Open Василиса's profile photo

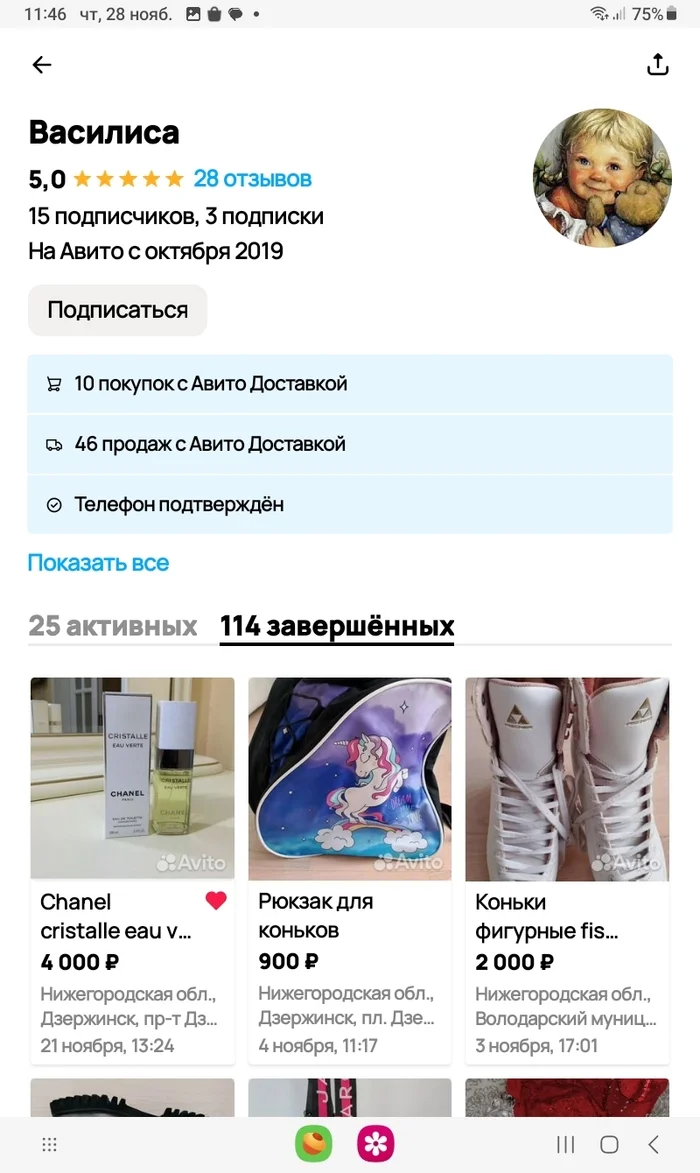[x=602, y=177]
